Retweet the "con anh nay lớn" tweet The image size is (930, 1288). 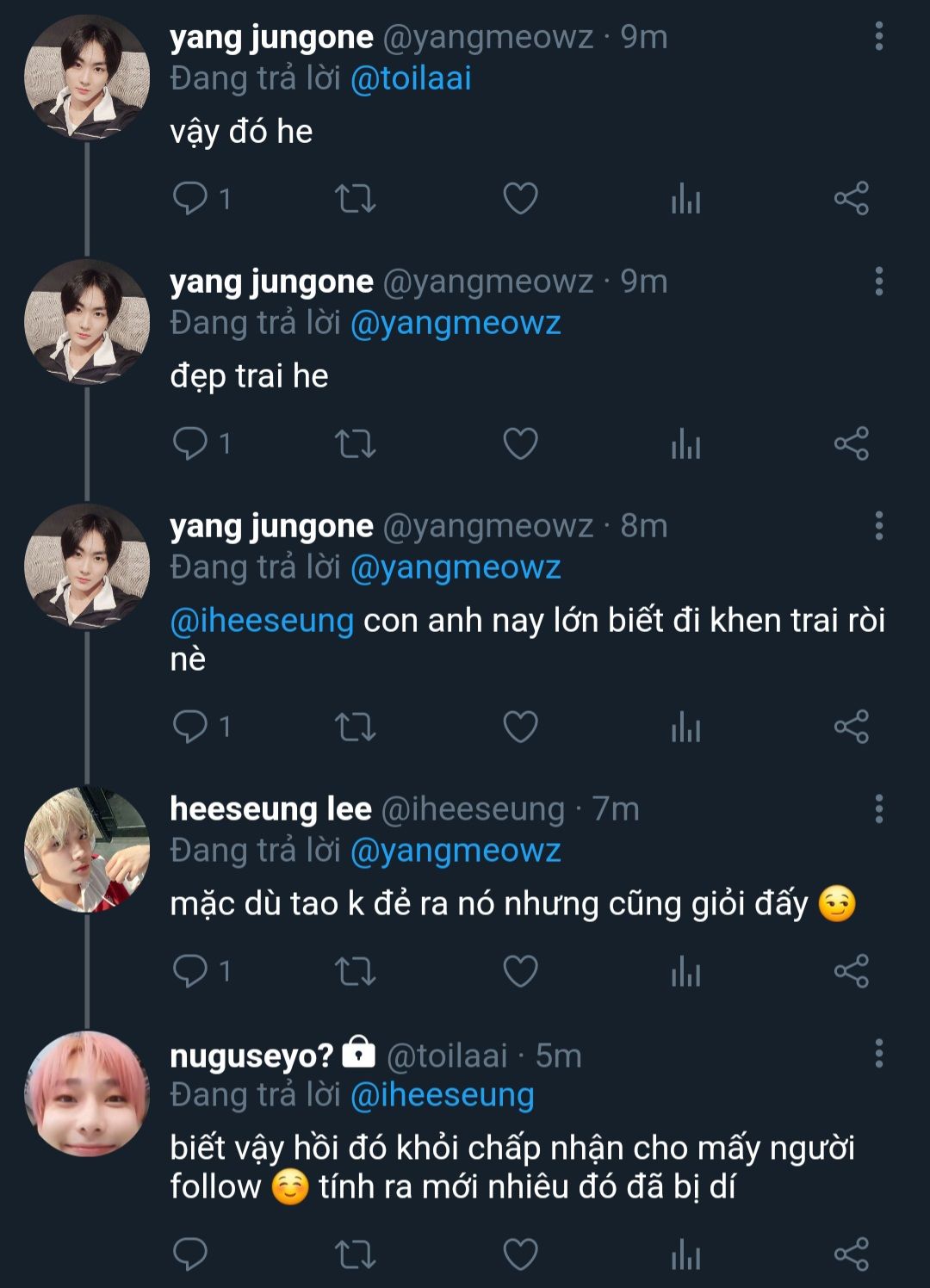(355, 727)
